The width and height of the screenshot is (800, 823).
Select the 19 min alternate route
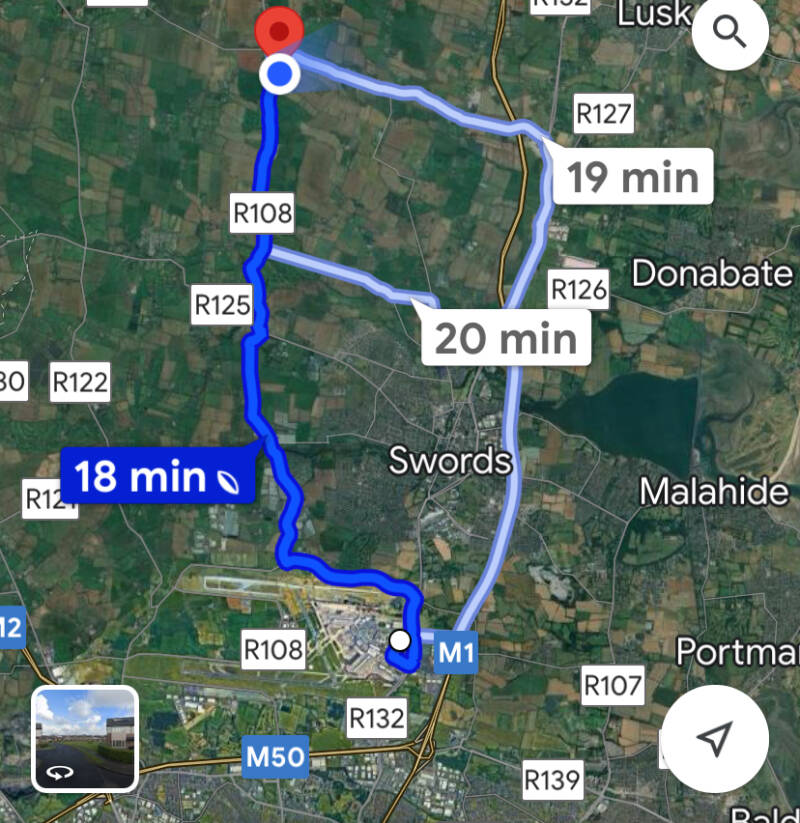pyautogui.click(x=633, y=177)
